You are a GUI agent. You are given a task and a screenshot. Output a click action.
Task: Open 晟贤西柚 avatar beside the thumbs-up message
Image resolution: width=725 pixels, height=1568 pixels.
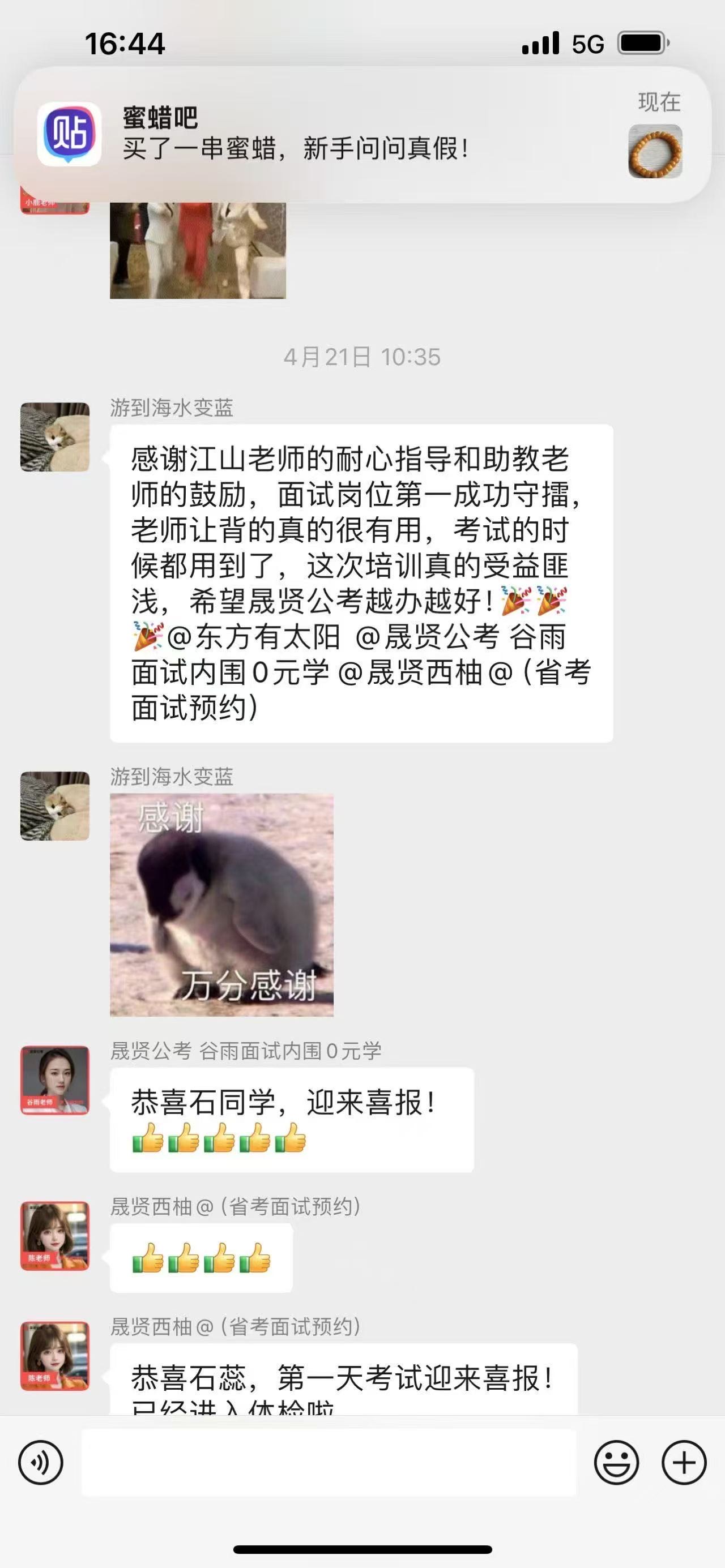pyautogui.click(x=55, y=1236)
